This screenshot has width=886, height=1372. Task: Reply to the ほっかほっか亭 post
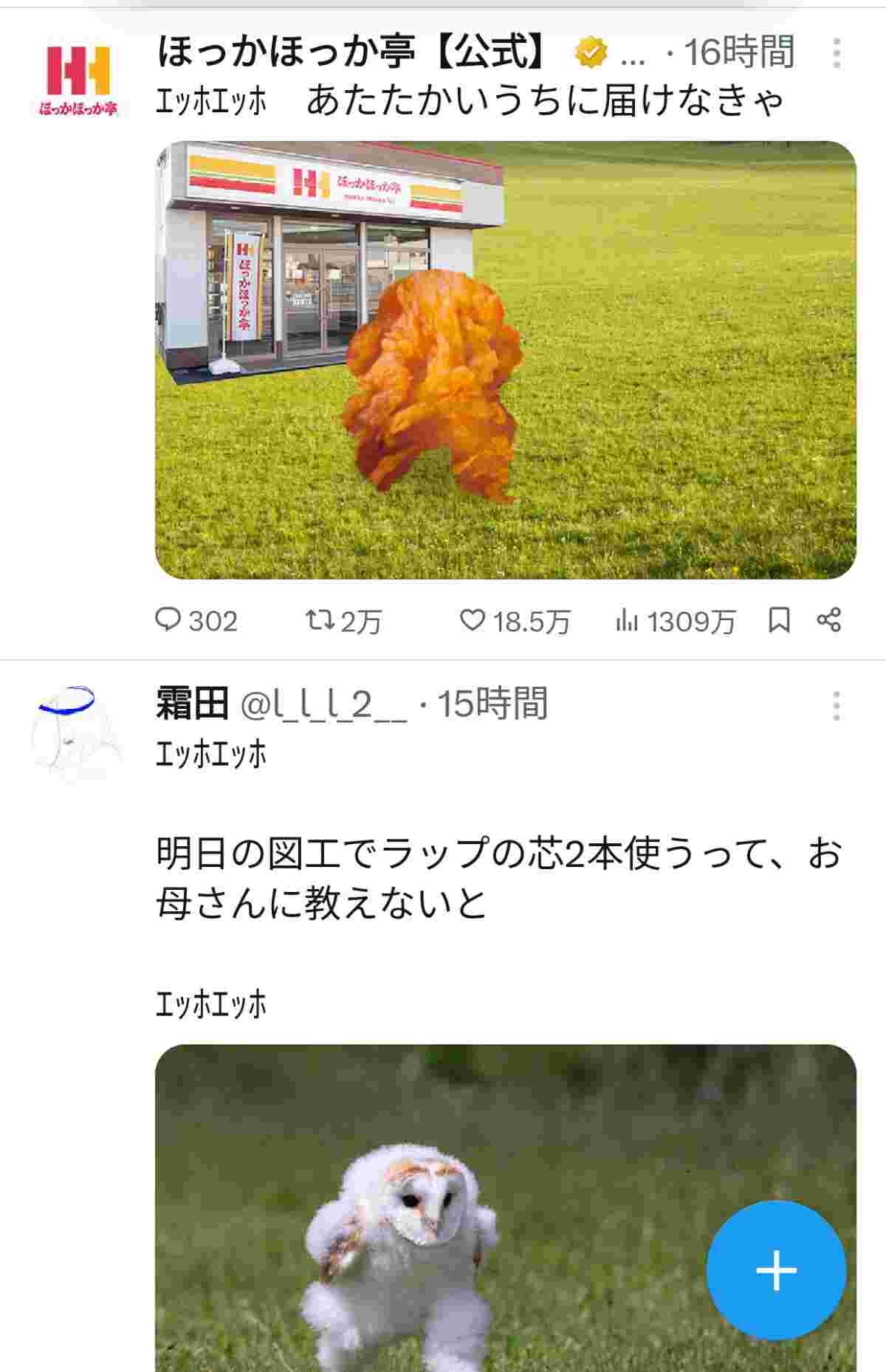pyautogui.click(x=168, y=620)
